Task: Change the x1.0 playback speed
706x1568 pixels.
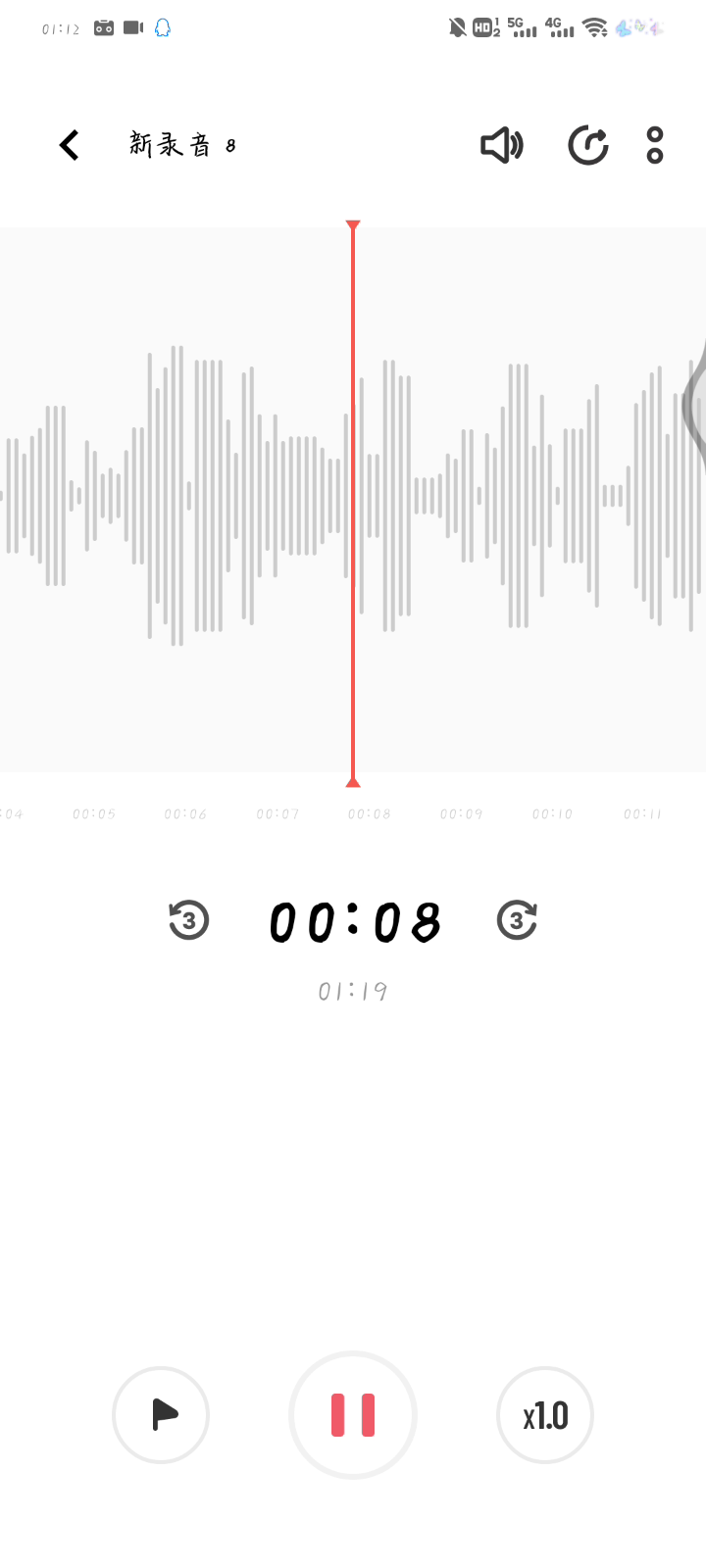Action: (545, 1415)
